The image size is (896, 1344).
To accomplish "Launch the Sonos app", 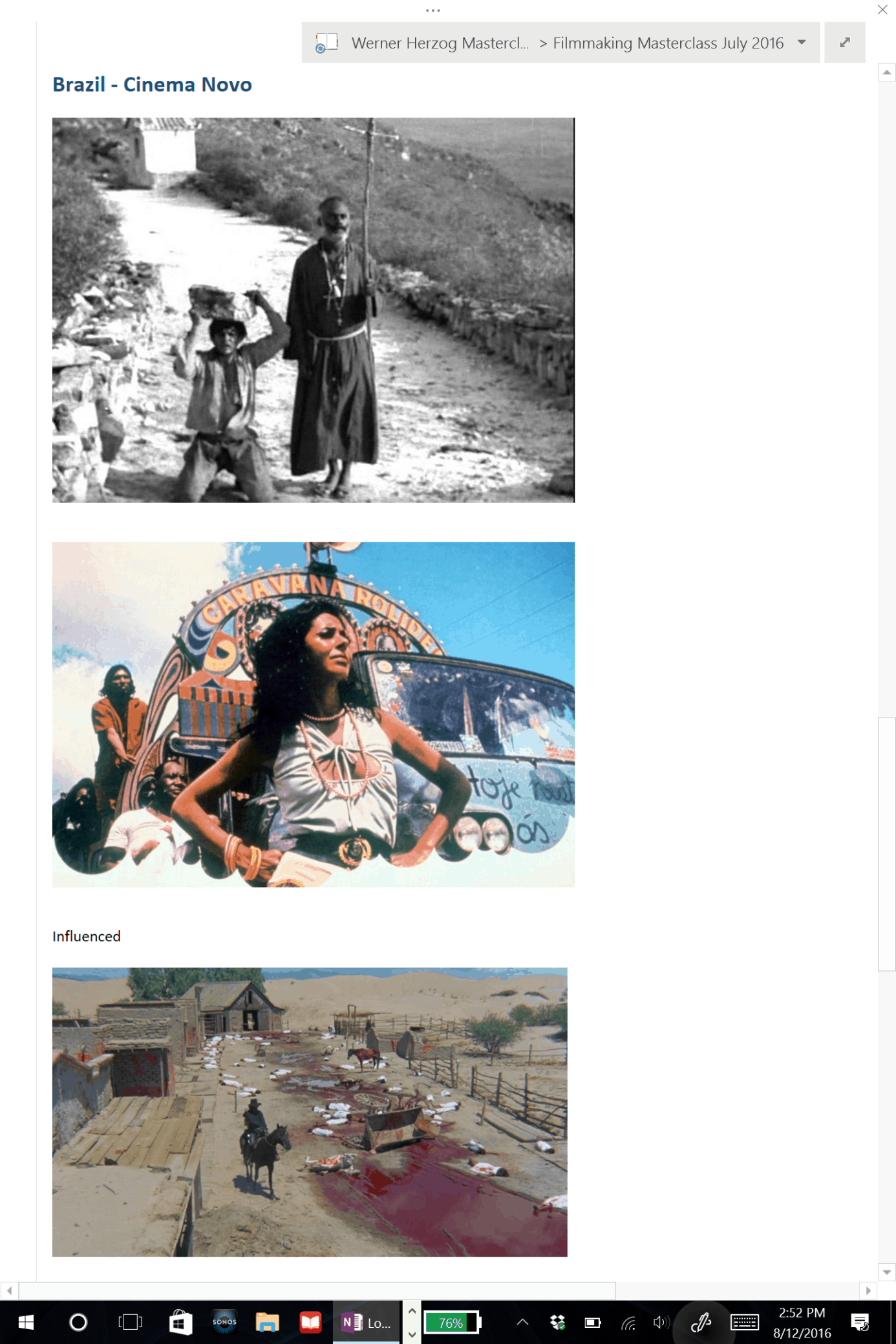I will (x=224, y=1323).
